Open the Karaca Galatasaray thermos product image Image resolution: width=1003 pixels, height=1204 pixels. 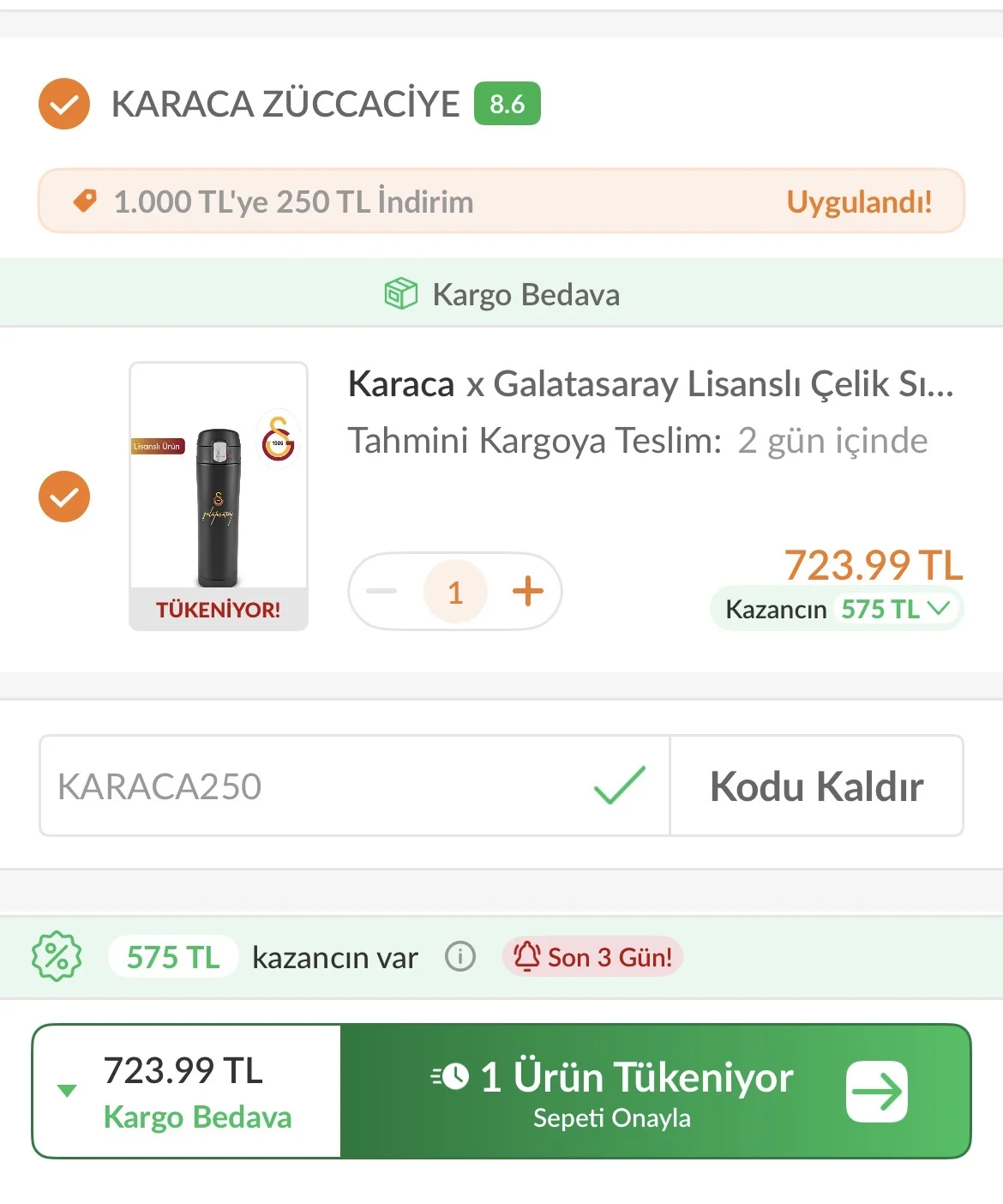click(x=219, y=496)
